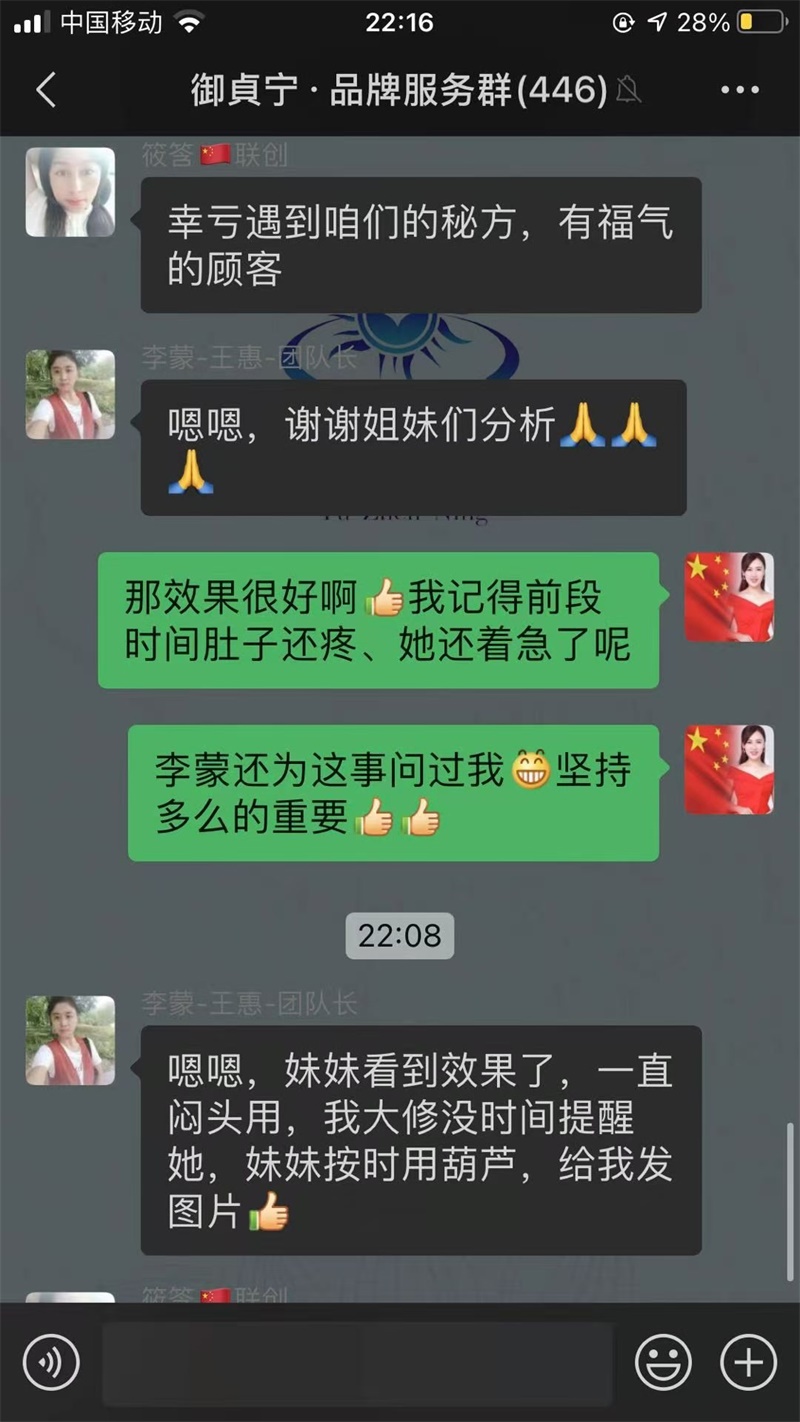Switch to voice message input
This screenshot has height=1422, width=800.
[x=50, y=1362]
